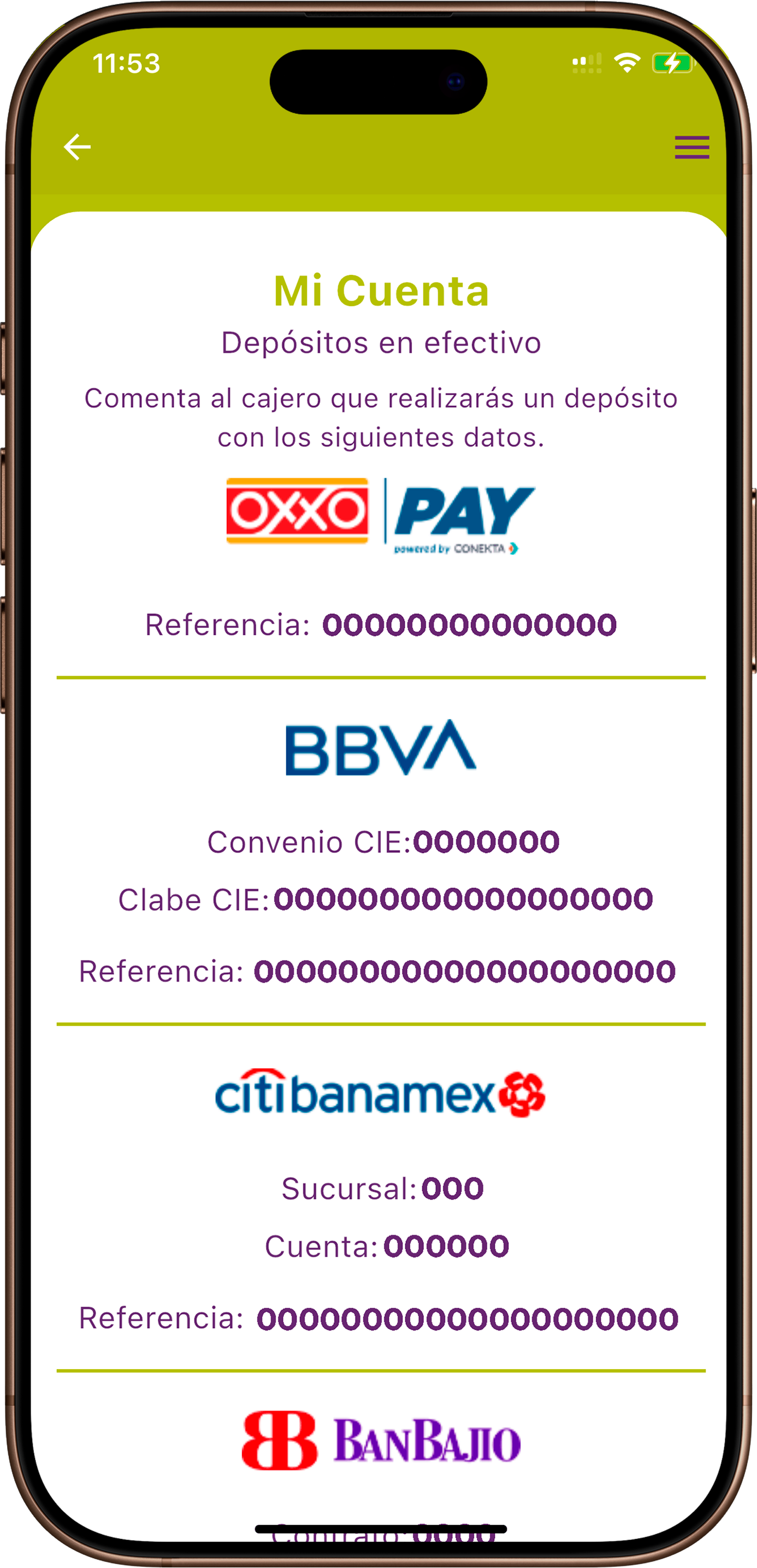
Task: Open the hamburger menu
Action: pos(691,148)
